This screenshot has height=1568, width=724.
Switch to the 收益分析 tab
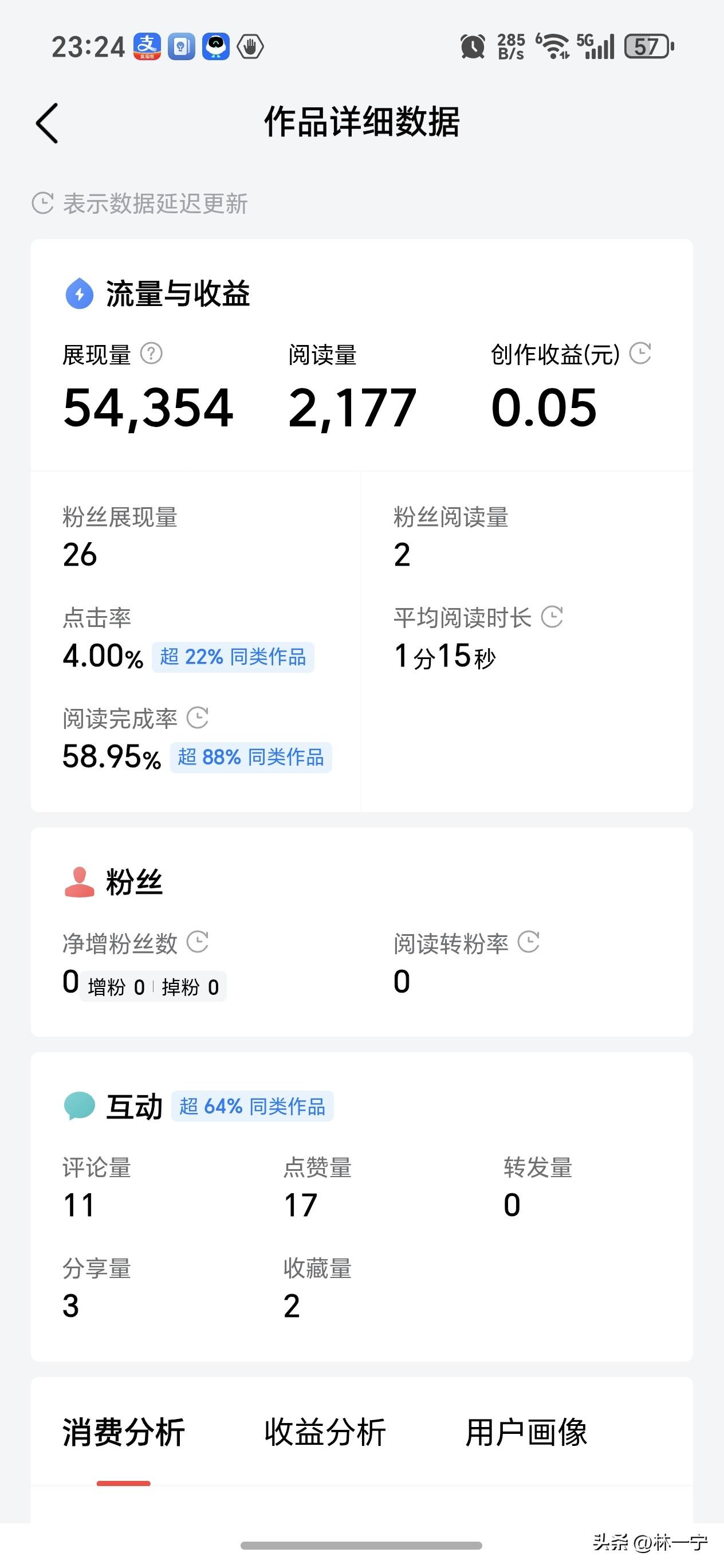[x=326, y=1432]
